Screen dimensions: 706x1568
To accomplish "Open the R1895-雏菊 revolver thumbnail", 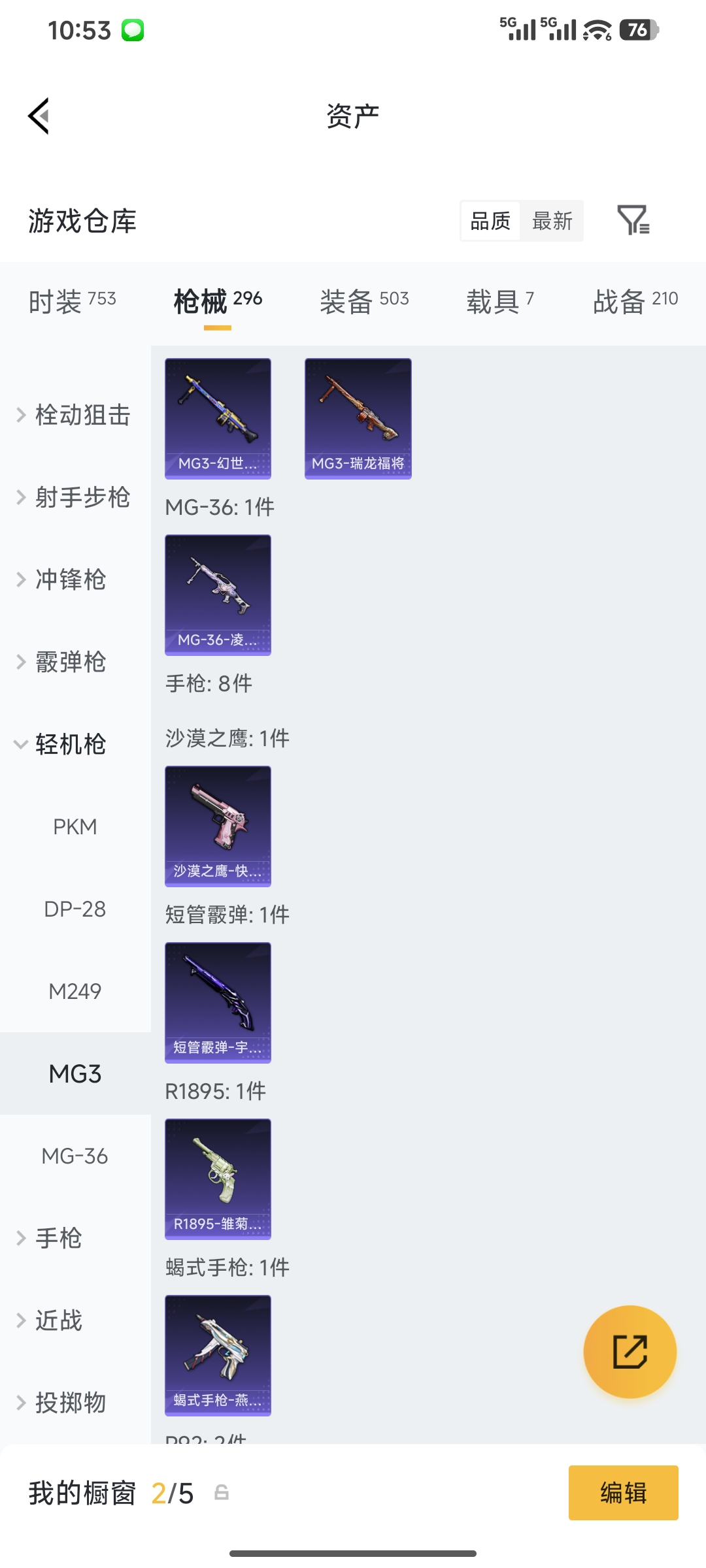I will tap(218, 1178).
